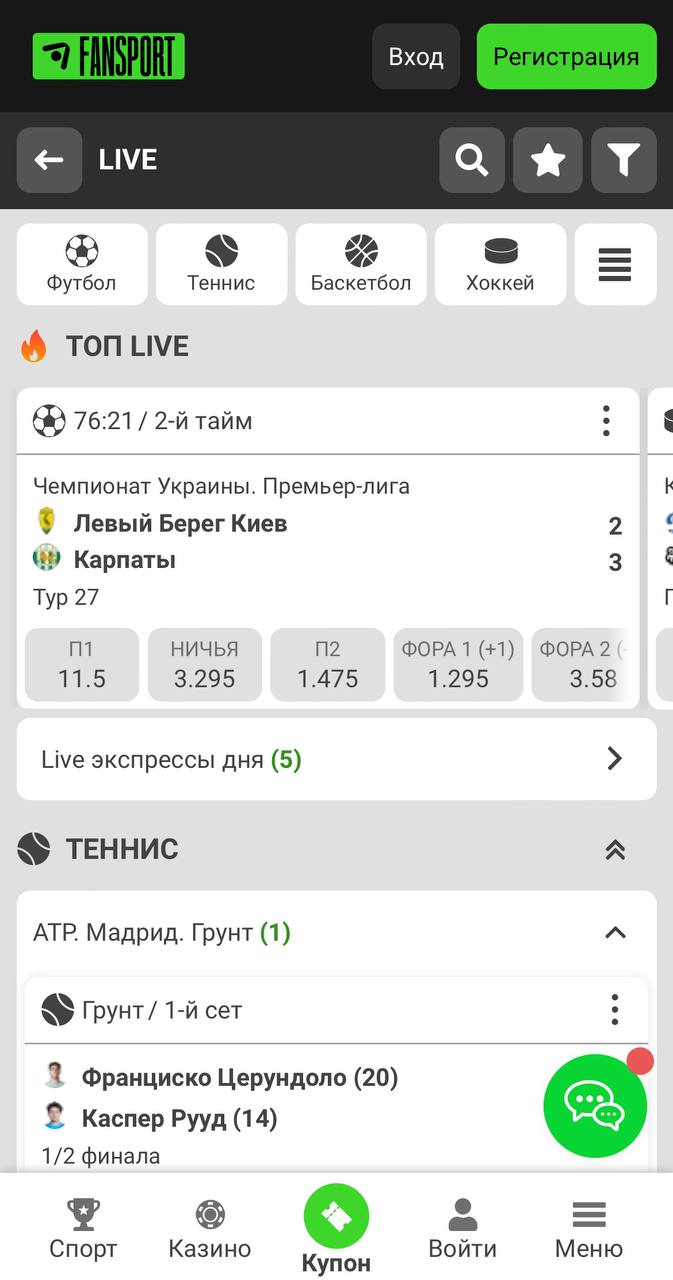Open the filter funnel icon
The width and height of the screenshot is (673, 1280).
tap(624, 160)
